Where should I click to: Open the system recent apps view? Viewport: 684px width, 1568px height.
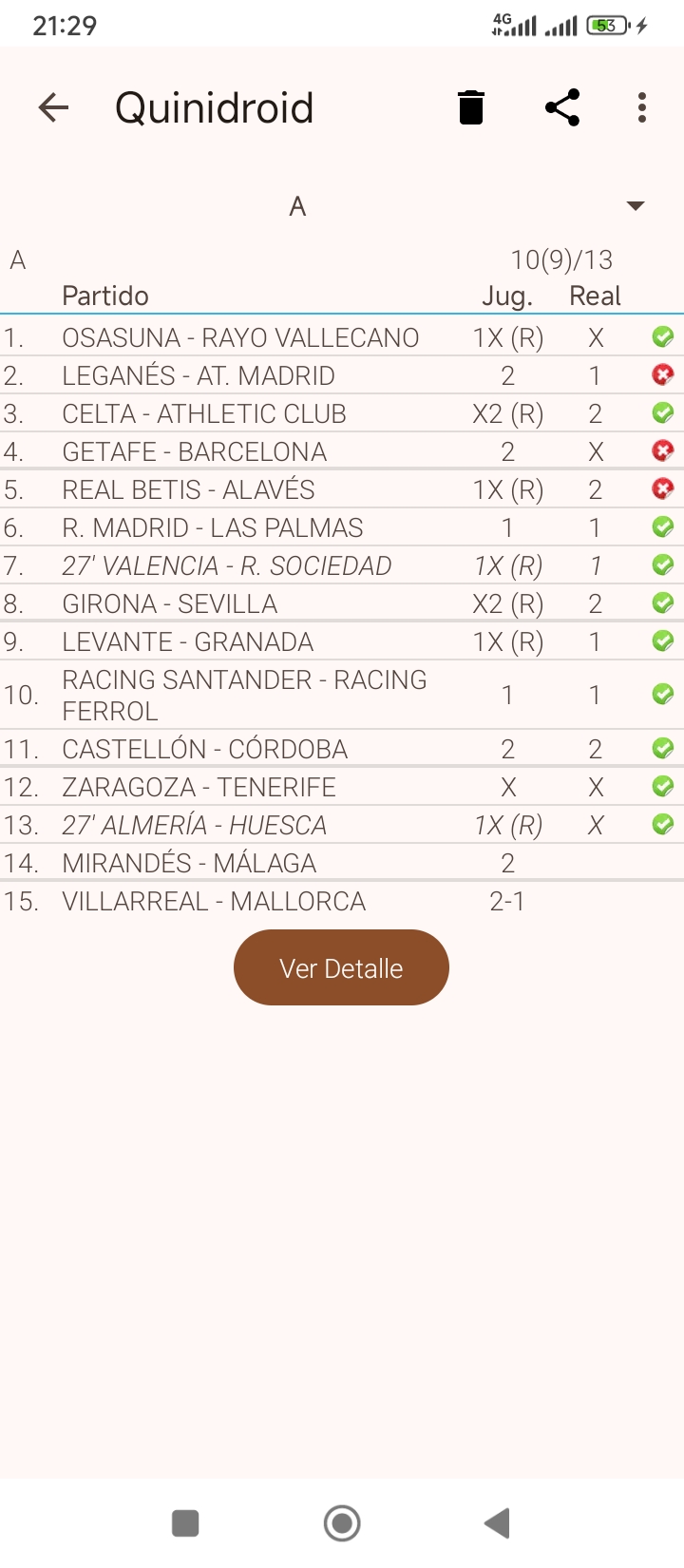tap(185, 1523)
